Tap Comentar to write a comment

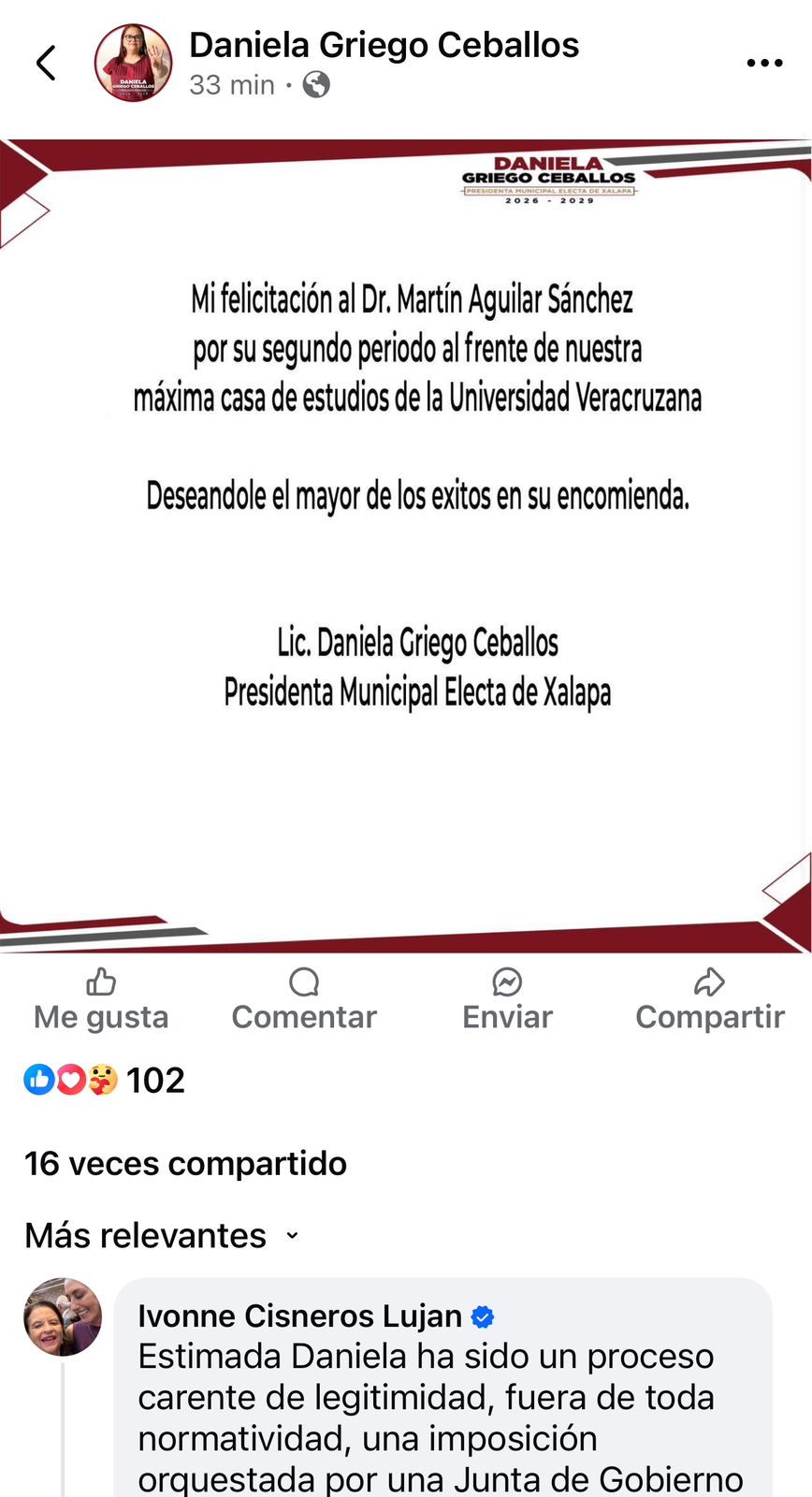[x=304, y=1000]
